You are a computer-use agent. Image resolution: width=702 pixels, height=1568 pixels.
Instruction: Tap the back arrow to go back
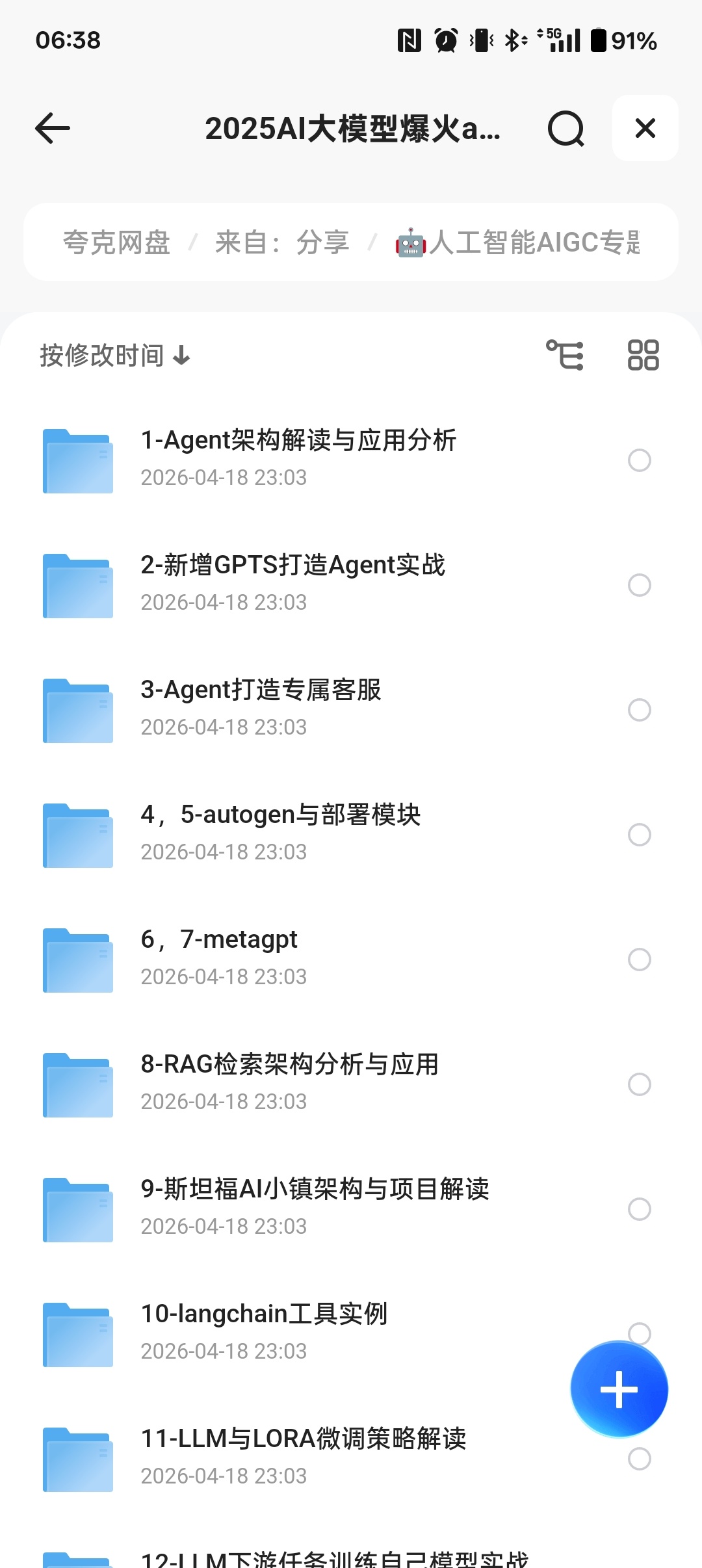(51, 128)
